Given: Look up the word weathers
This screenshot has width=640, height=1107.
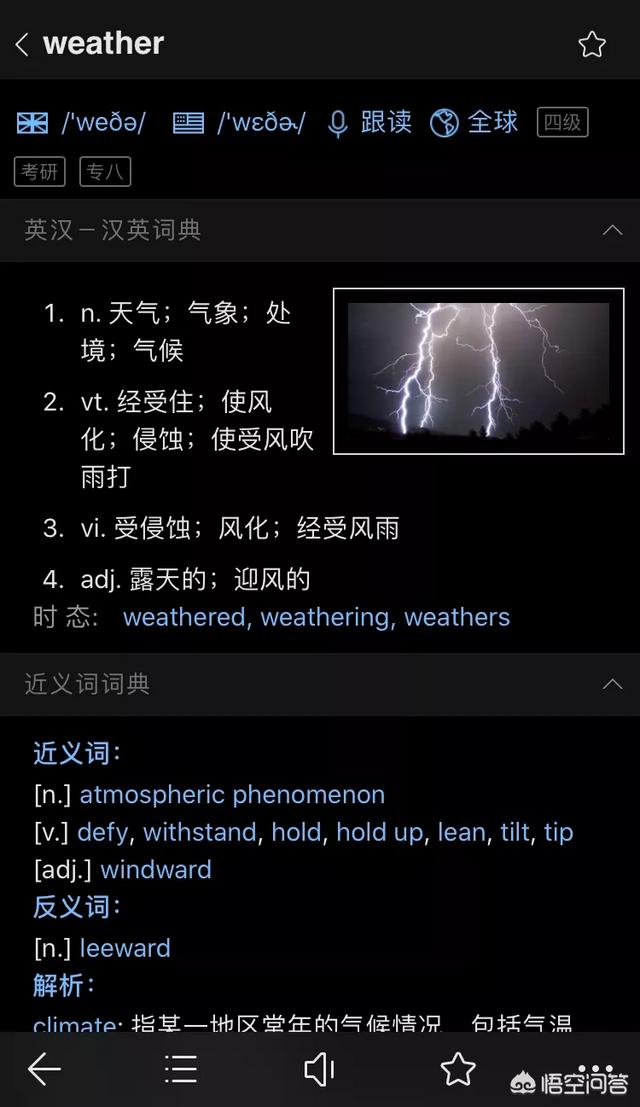Looking at the screenshot, I should (x=457, y=617).
